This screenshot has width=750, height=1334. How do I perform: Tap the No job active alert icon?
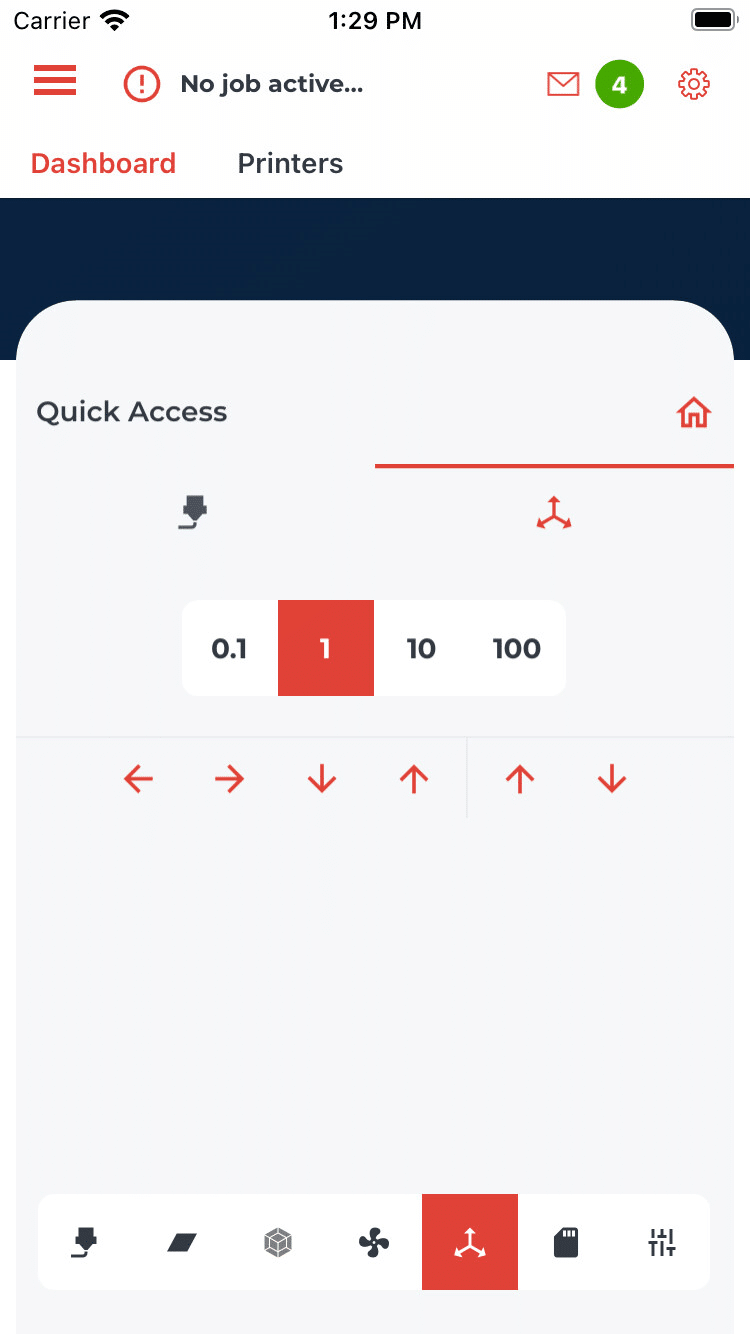(x=142, y=84)
